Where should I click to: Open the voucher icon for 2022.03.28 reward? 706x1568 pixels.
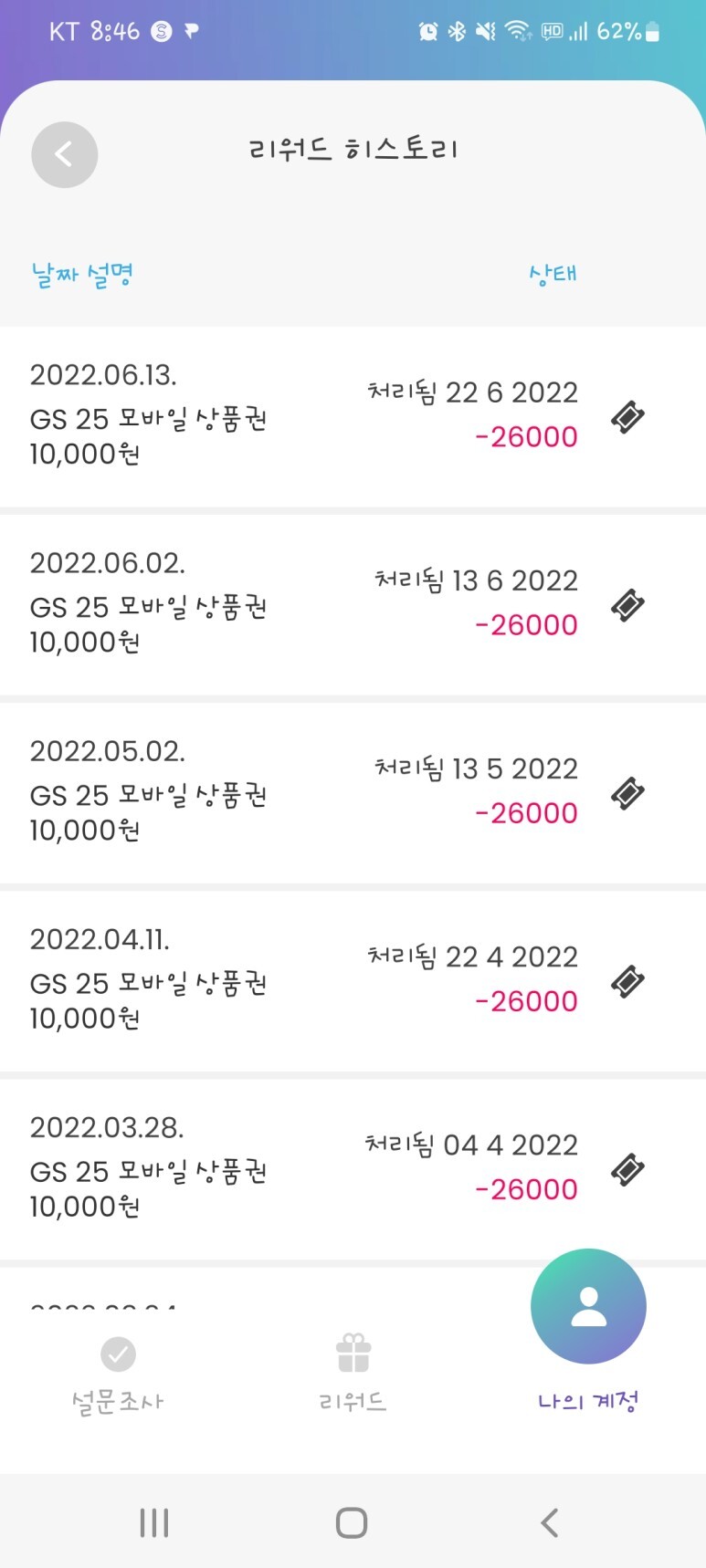(x=627, y=1169)
